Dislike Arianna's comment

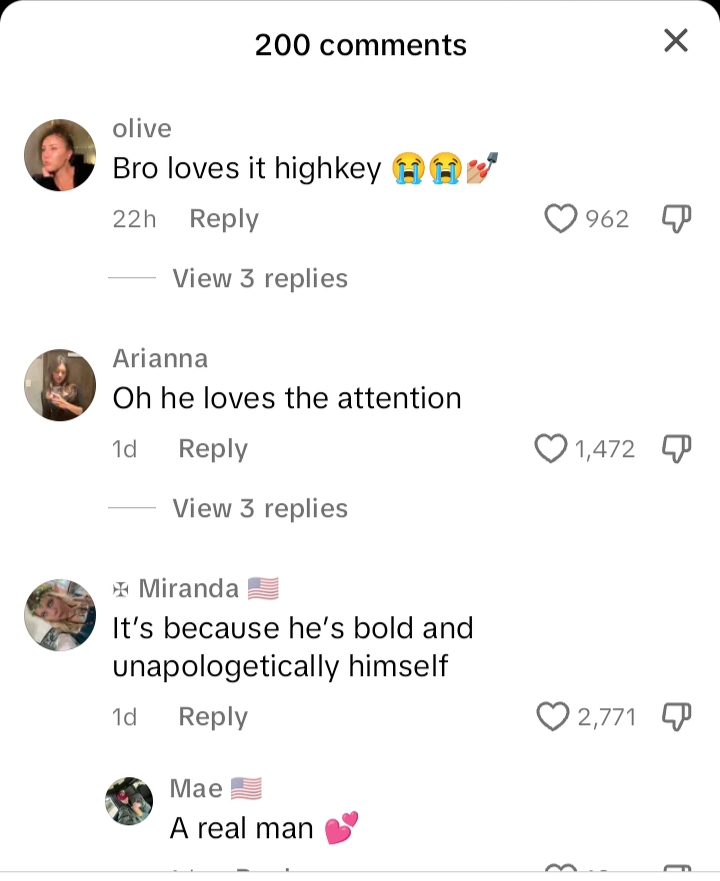point(677,449)
